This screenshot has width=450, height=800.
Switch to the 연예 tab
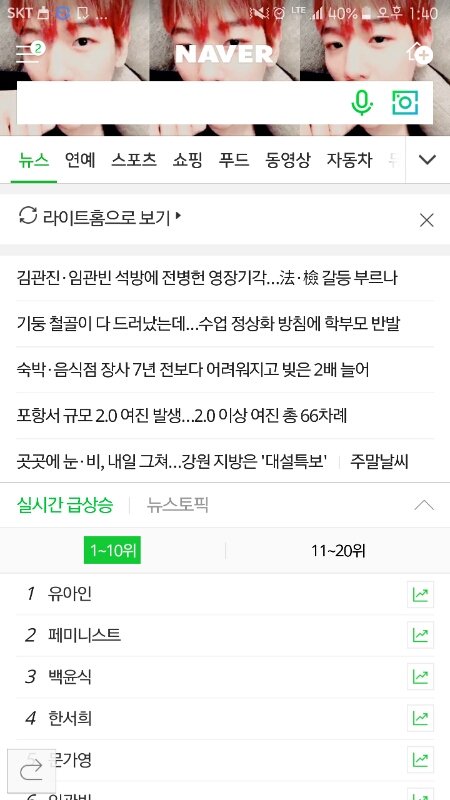tap(80, 160)
